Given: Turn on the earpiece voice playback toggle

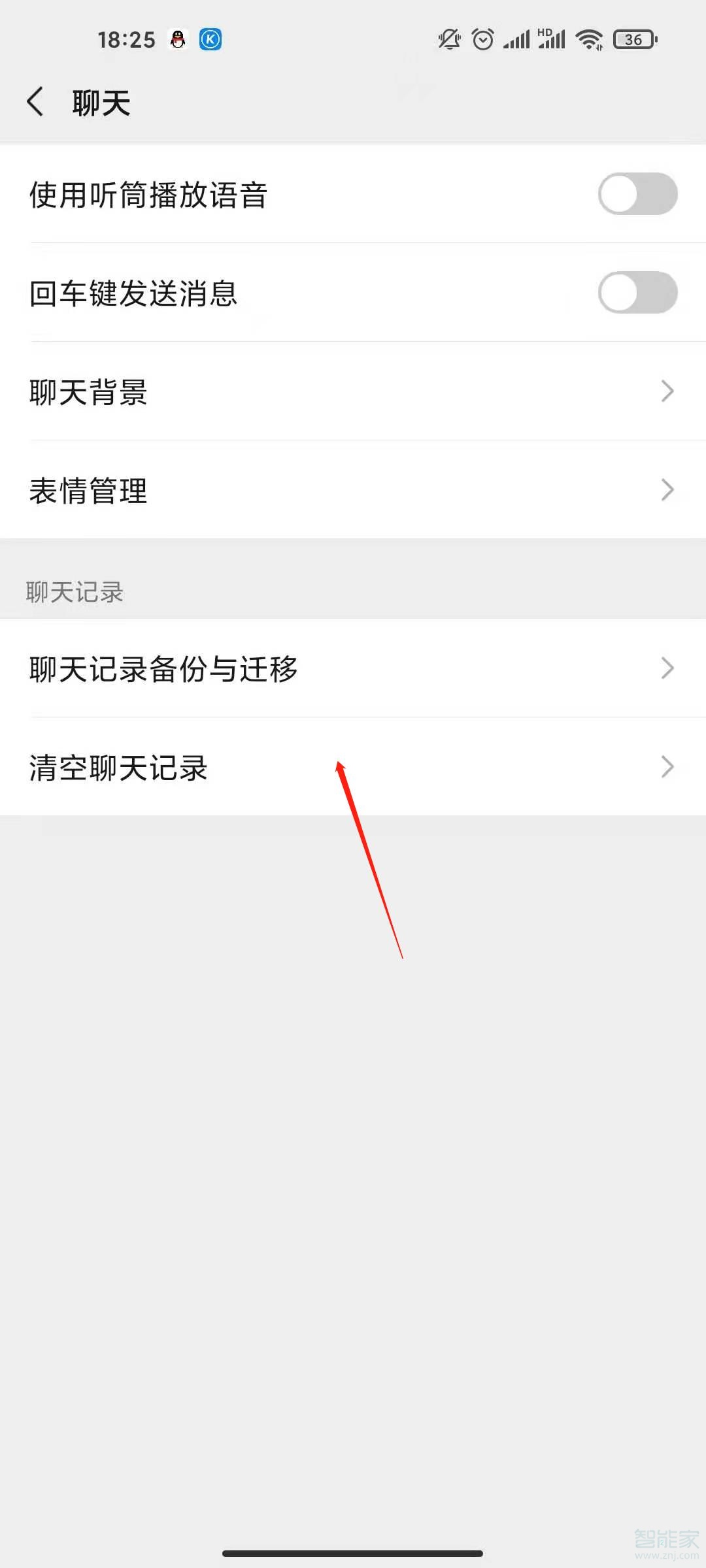Looking at the screenshot, I should 637,194.
